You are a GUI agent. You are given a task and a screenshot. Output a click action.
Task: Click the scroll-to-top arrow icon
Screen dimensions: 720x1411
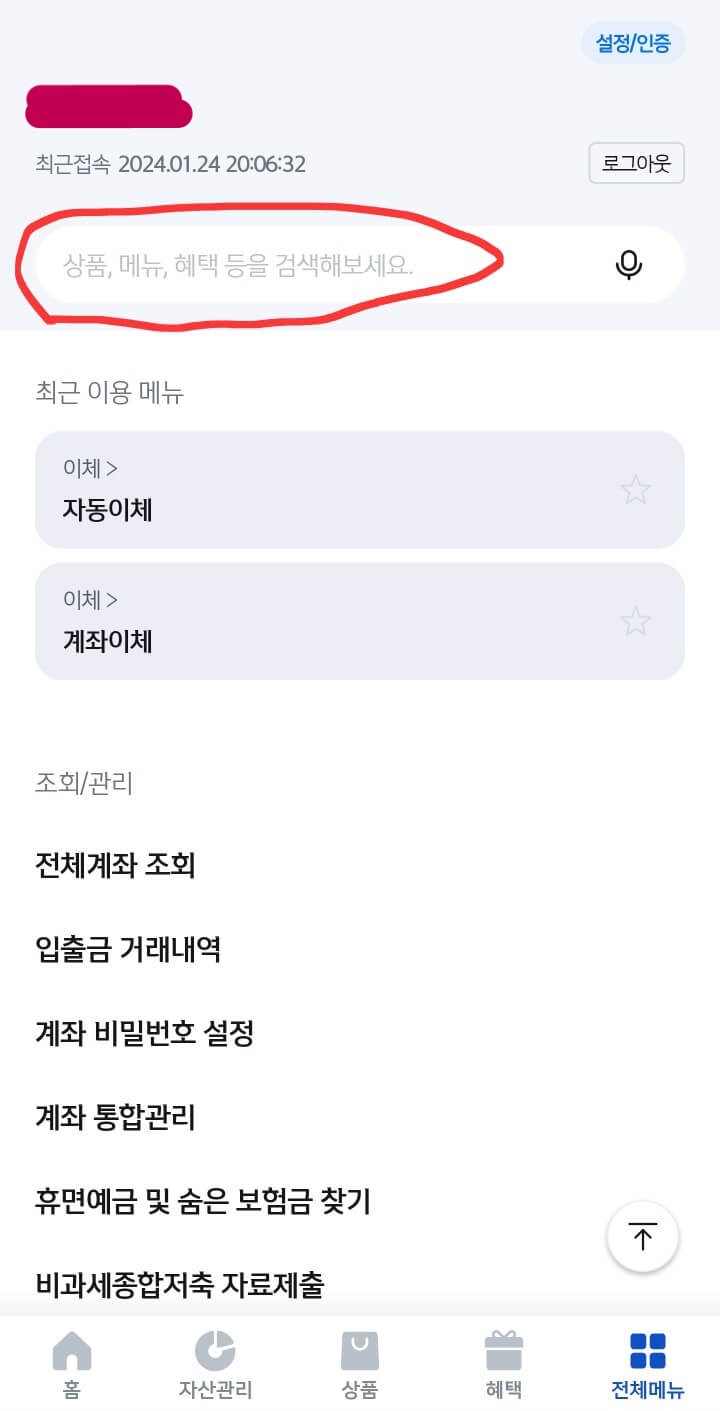pyautogui.click(x=643, y=1236)
